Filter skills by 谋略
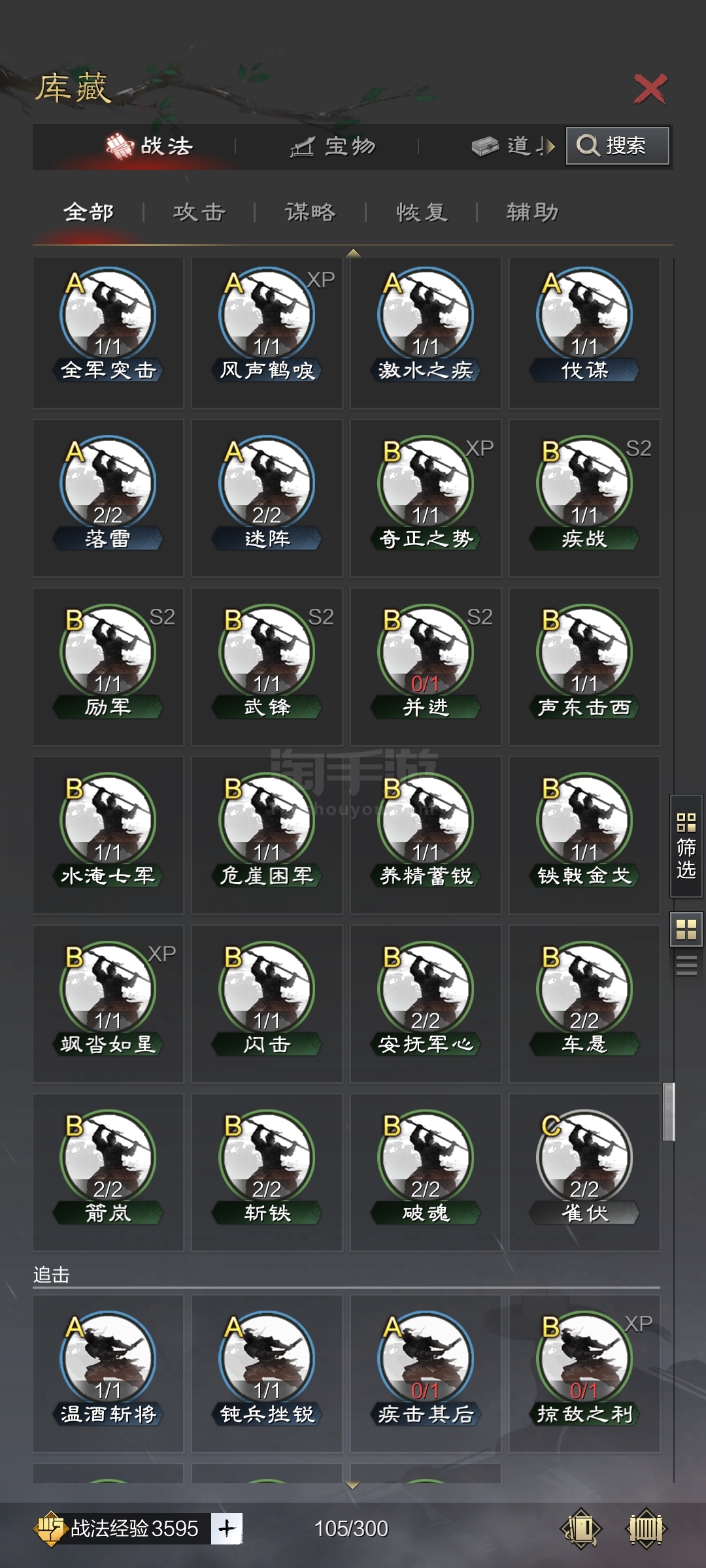 [x=311, y=212]
